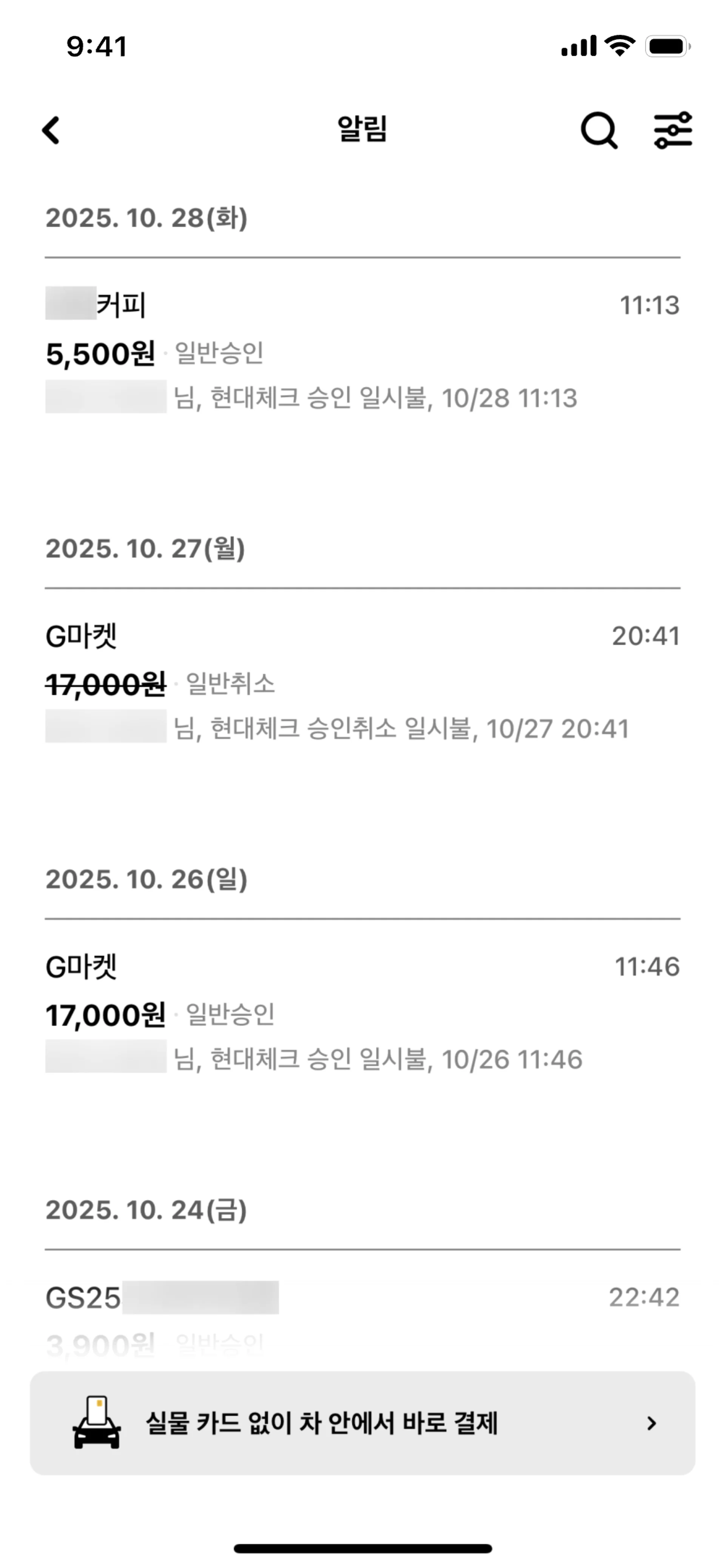Open the 5,500원 커피 approval notification
This screenshot has width=725, height=1568.
click(362, 351)
